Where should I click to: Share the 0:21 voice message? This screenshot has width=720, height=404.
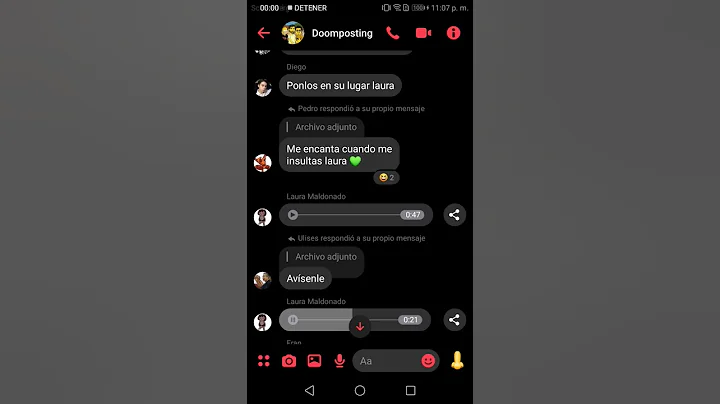click(454, 320)
